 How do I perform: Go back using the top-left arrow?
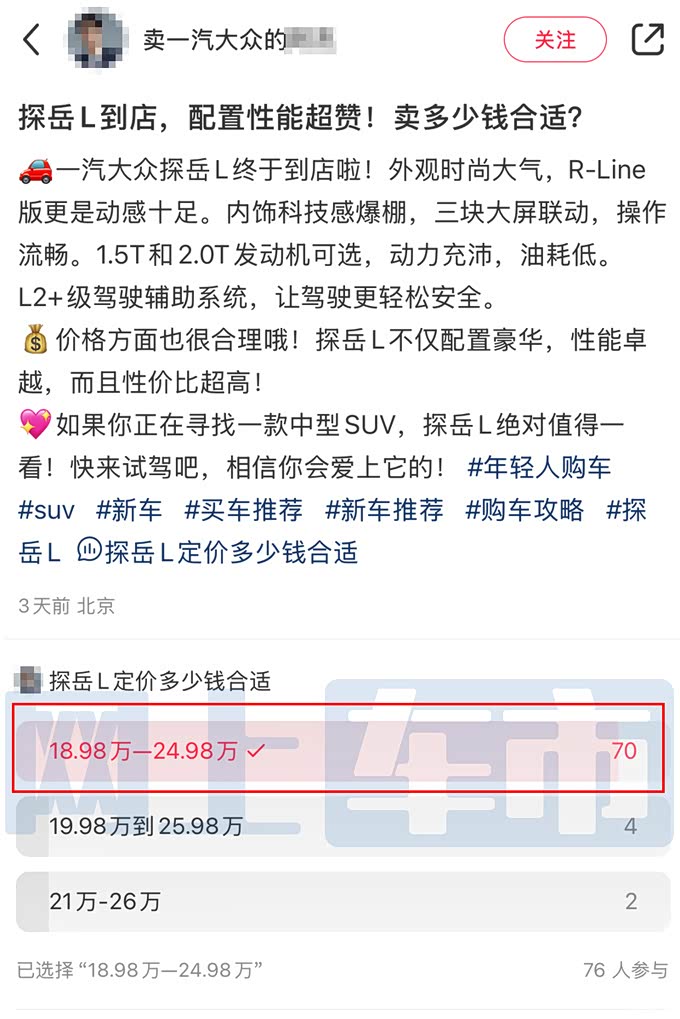click(x=32, y=40)
